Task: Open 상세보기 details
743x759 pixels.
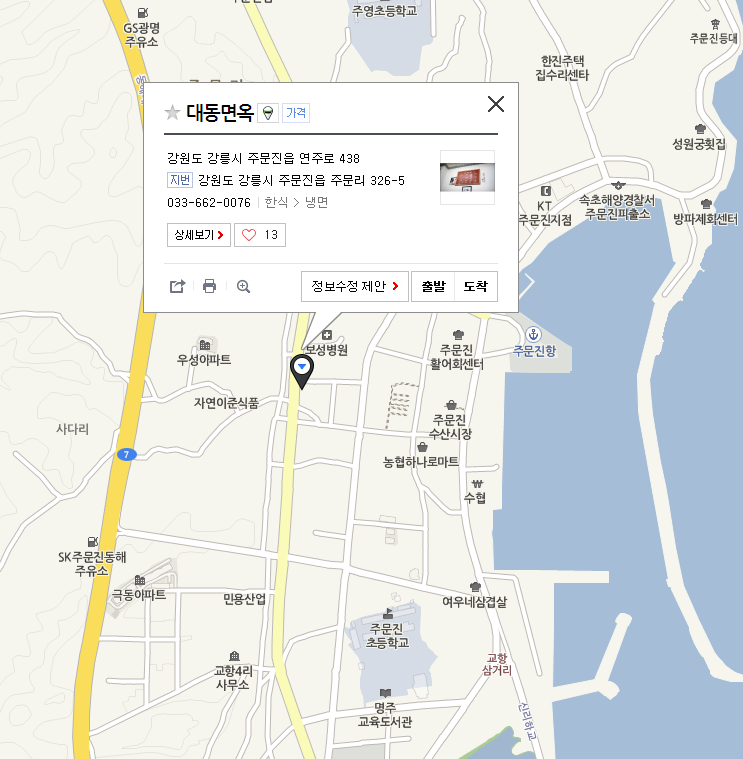Action: [x=199, y=235]
